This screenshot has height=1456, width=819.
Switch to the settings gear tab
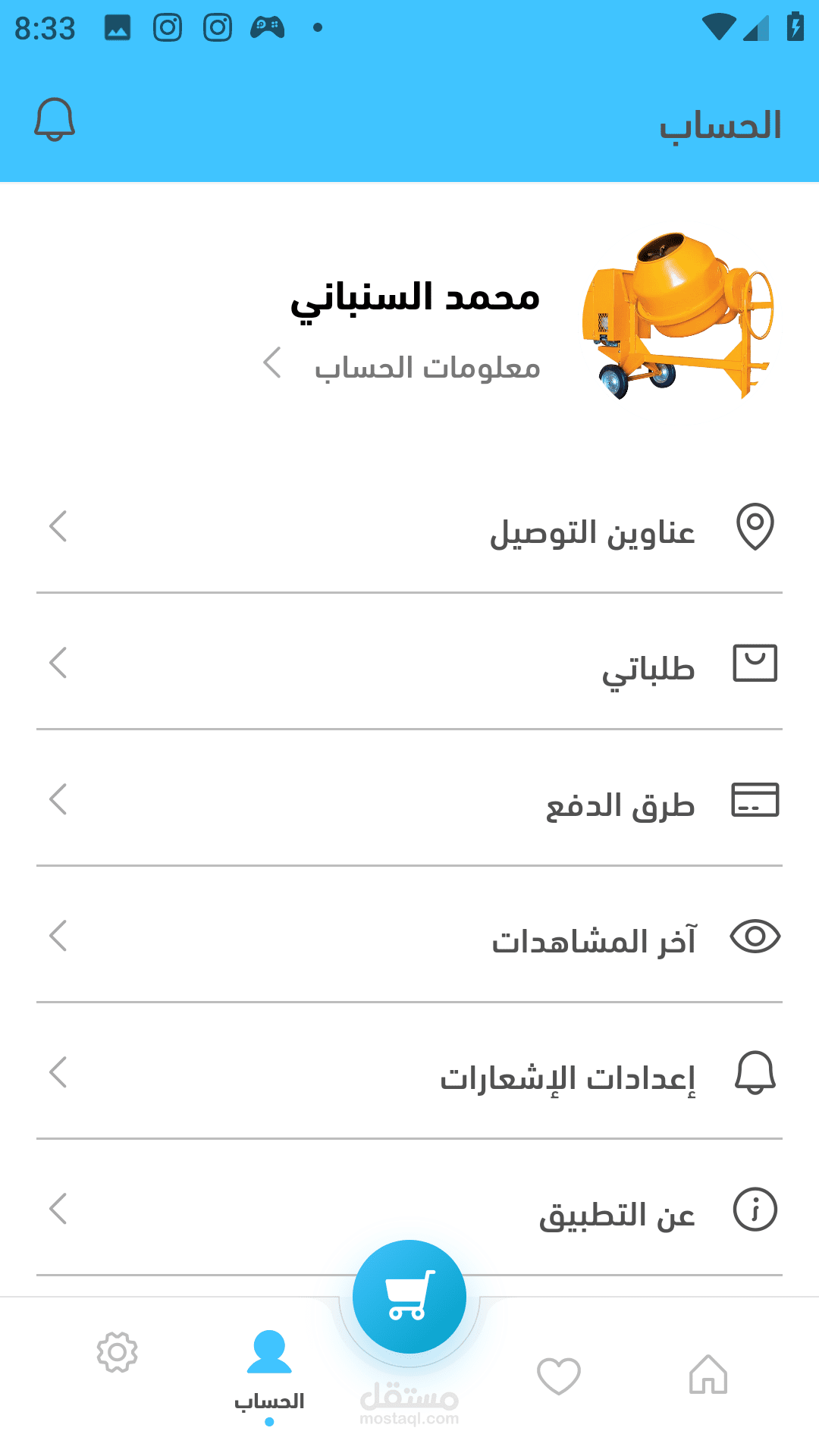(x=117, y=1352)
